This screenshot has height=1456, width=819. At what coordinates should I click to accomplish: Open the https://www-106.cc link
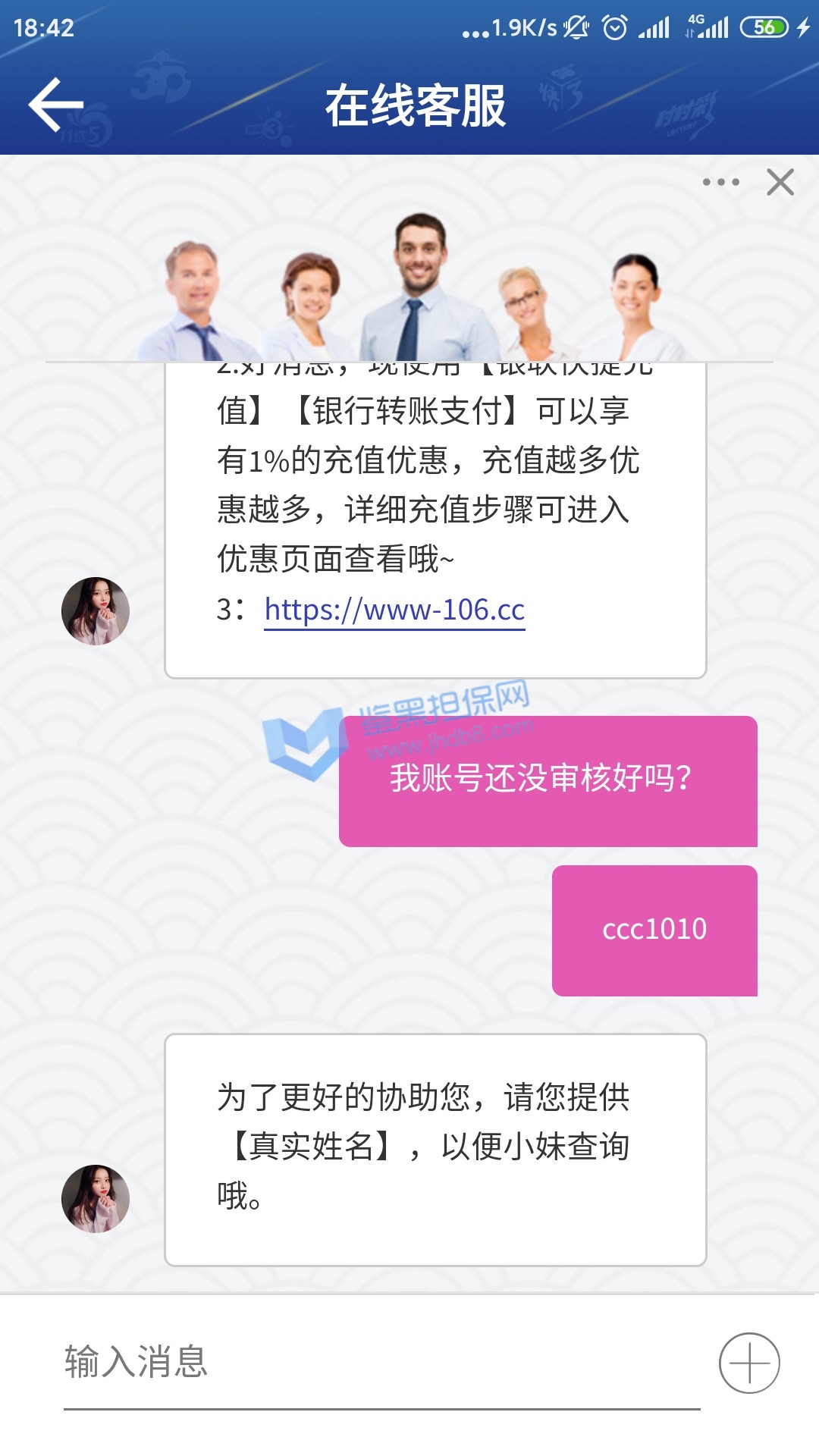tap(394, 610)
